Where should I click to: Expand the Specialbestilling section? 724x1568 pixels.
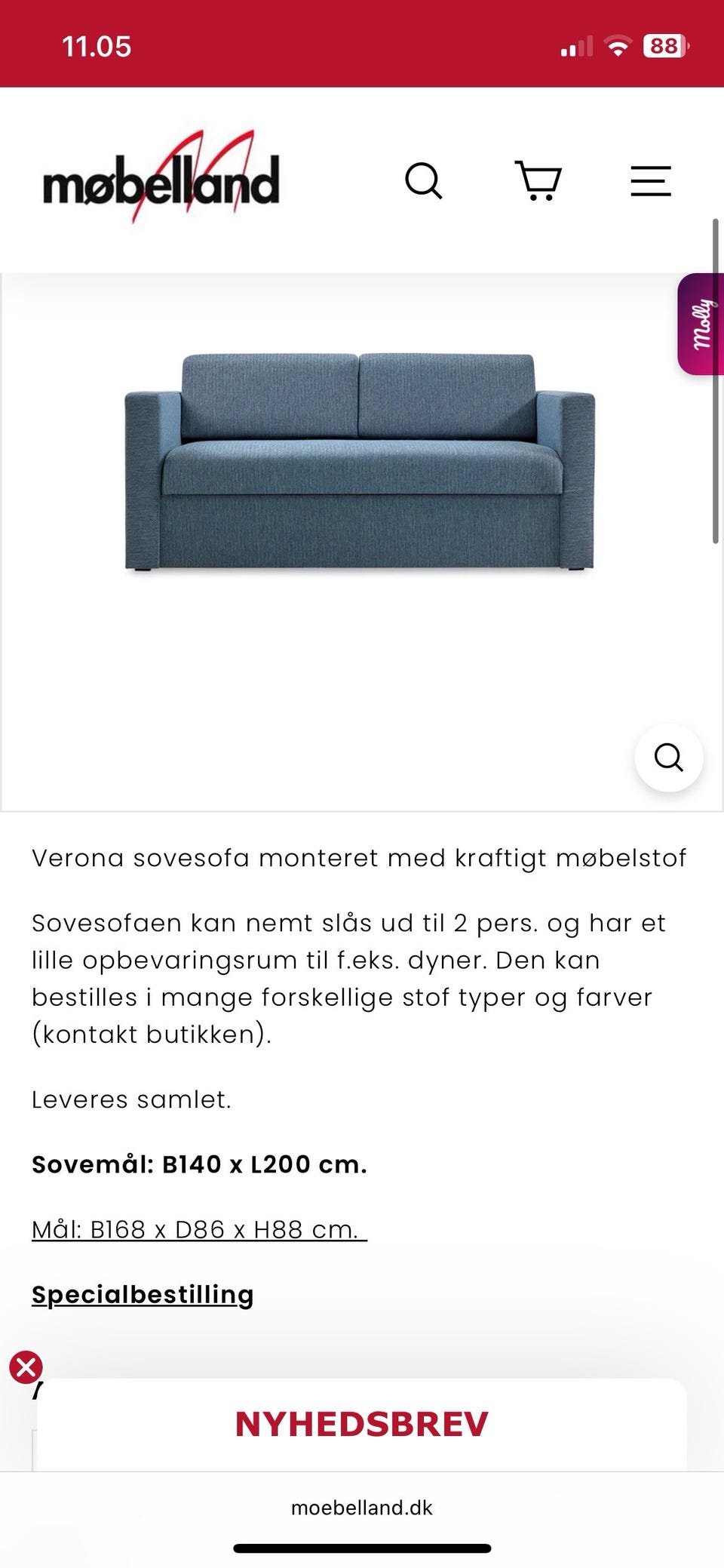pos(143,1295)
